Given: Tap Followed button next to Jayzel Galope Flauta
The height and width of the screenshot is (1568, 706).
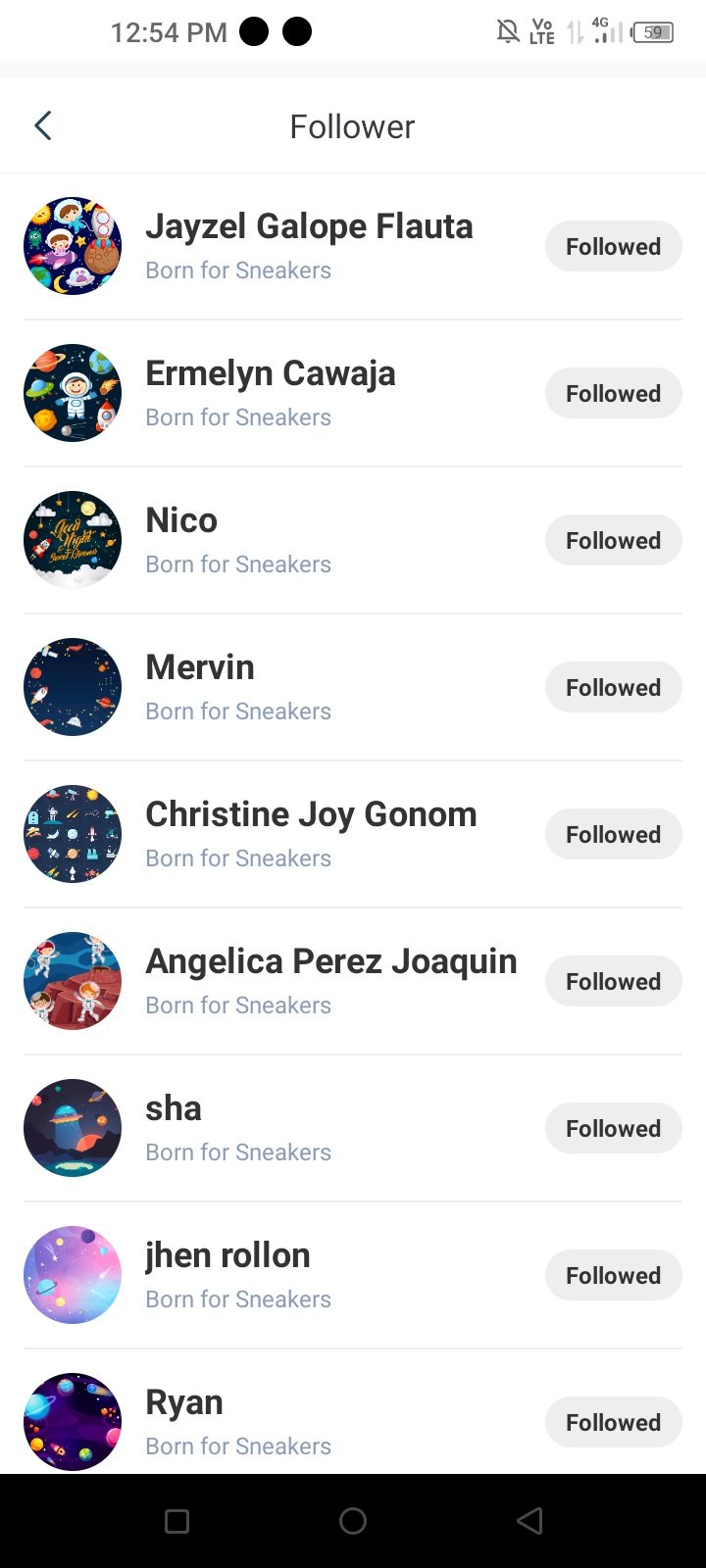Looking at the screenshot, I should [613, 247].
